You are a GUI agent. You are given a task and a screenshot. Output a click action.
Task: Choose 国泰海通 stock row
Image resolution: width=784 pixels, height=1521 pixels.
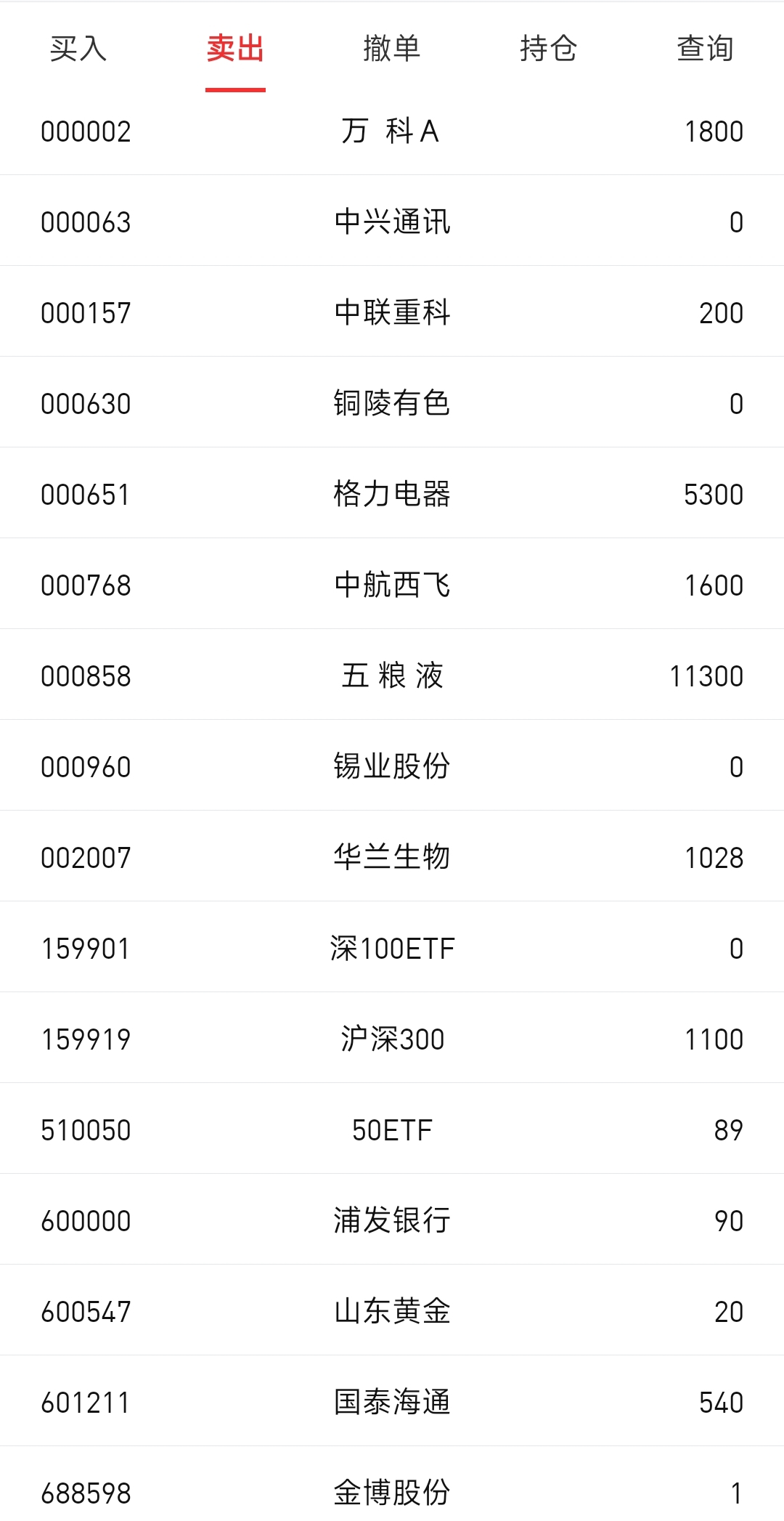click(x=392, y=1403)
